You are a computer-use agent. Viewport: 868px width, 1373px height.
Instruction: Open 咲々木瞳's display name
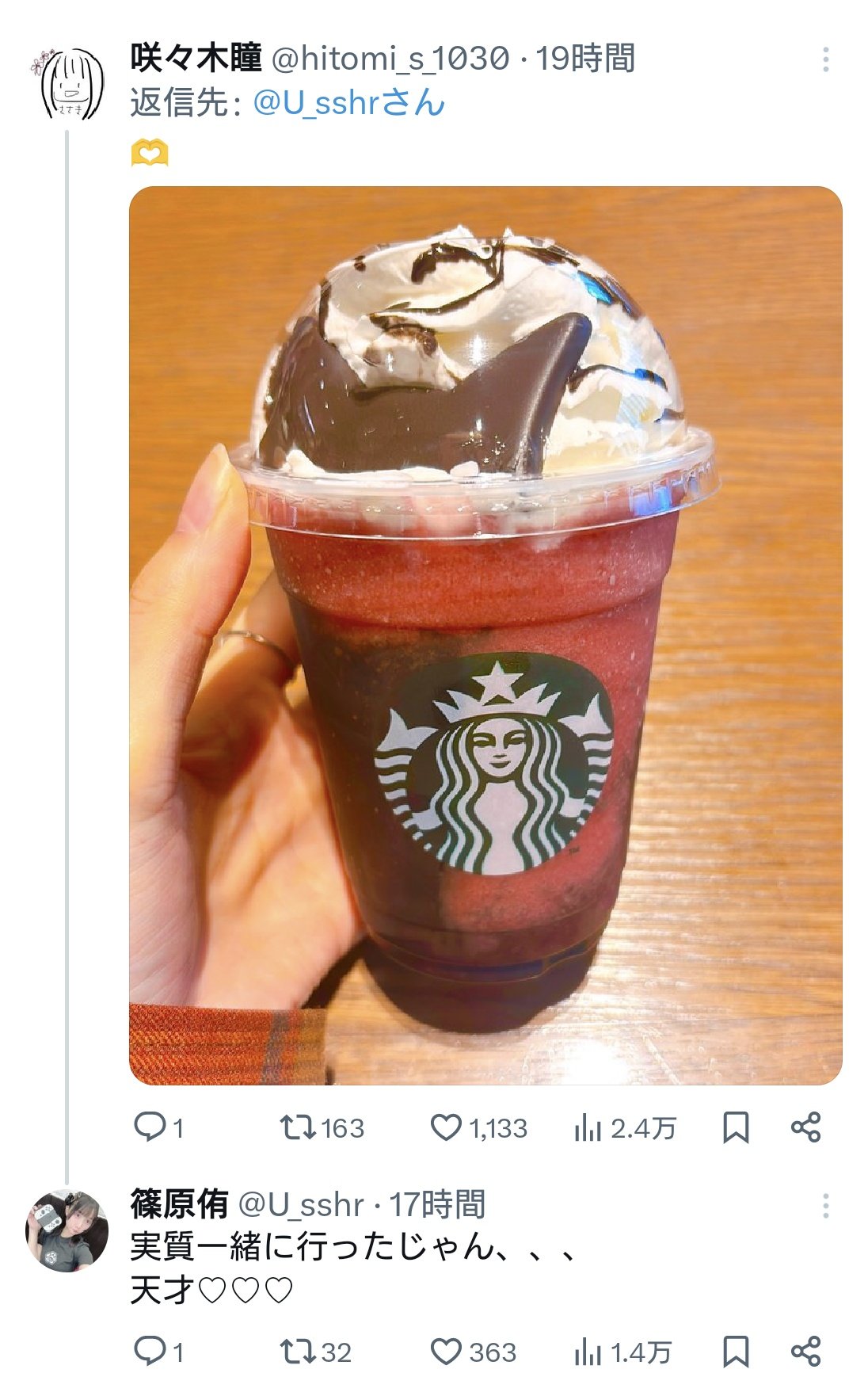pos(196,59)
